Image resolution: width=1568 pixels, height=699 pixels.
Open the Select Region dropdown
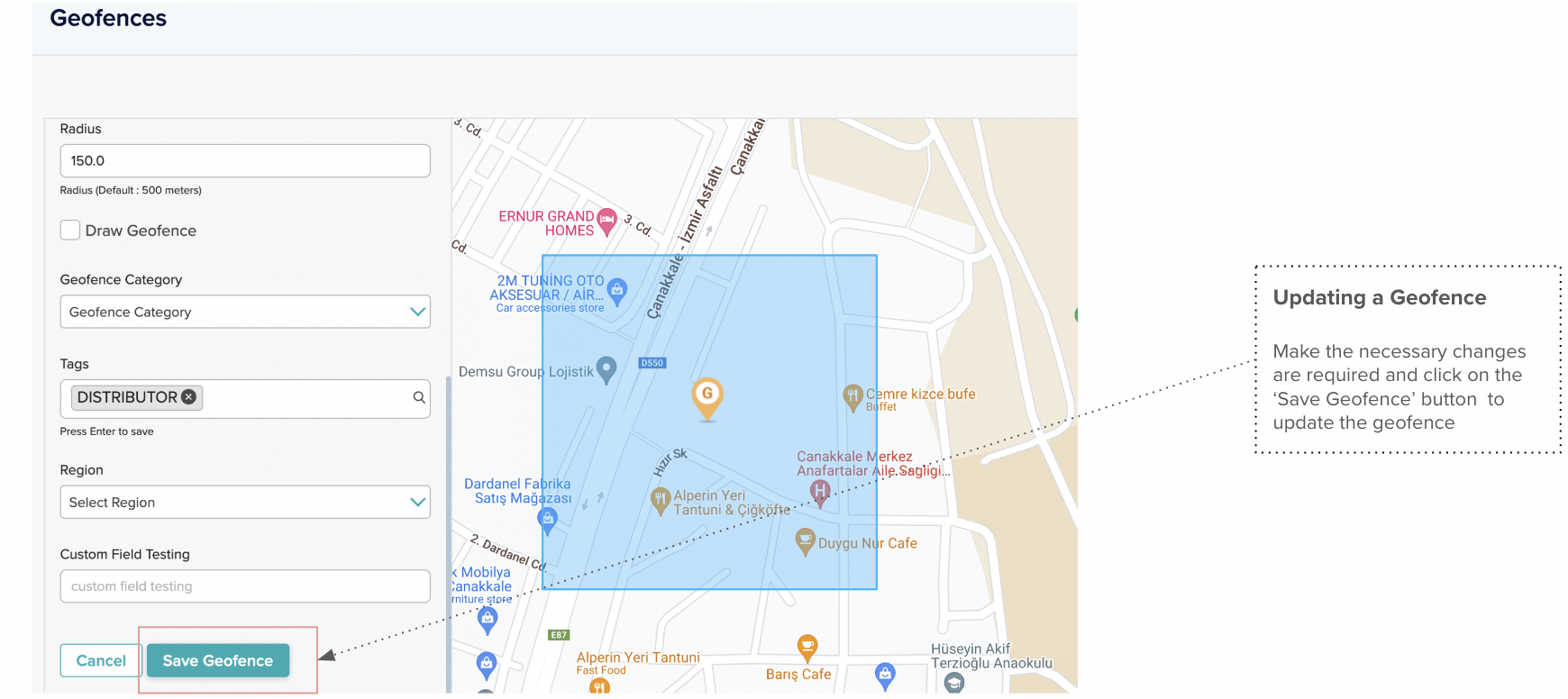click(244, 502)
